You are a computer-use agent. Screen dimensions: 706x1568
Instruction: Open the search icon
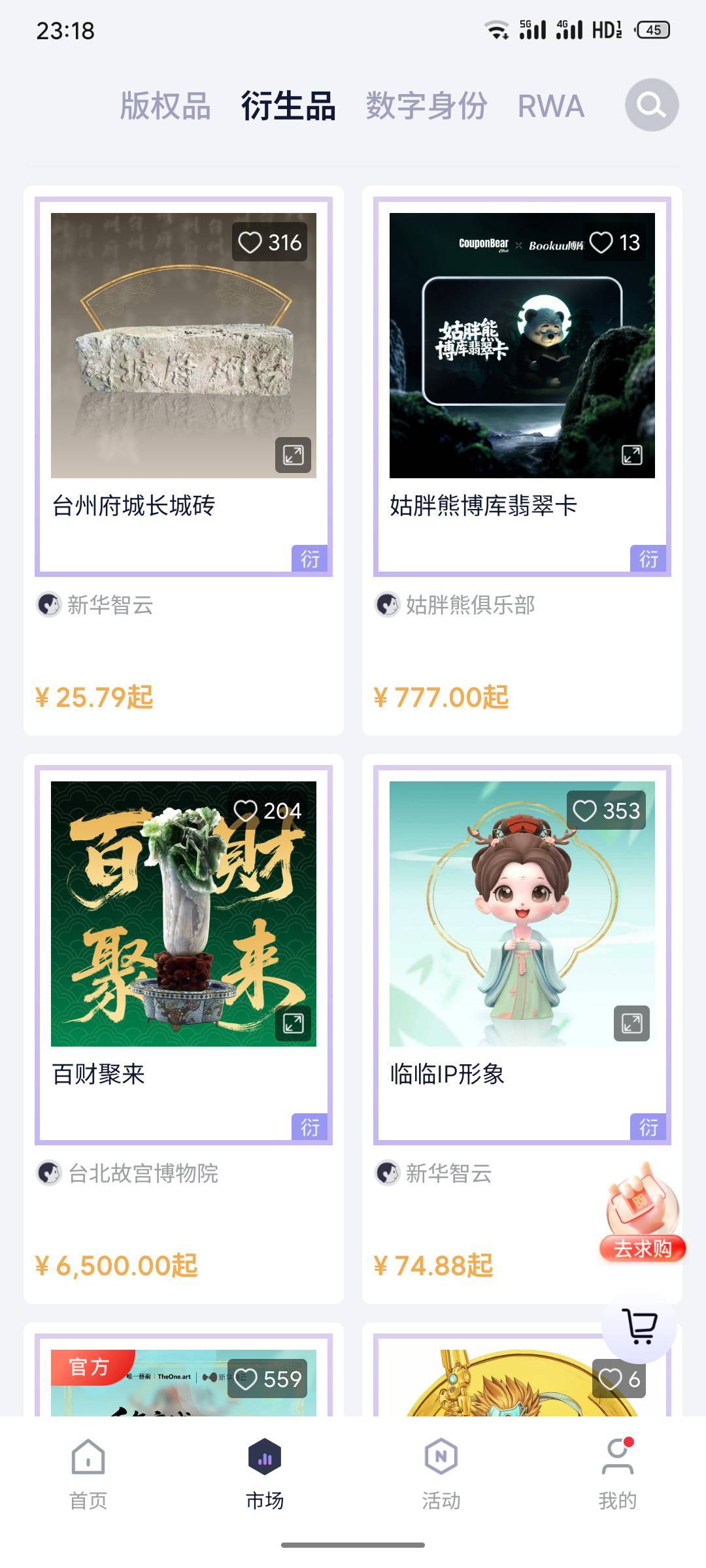tap(651, 105)
